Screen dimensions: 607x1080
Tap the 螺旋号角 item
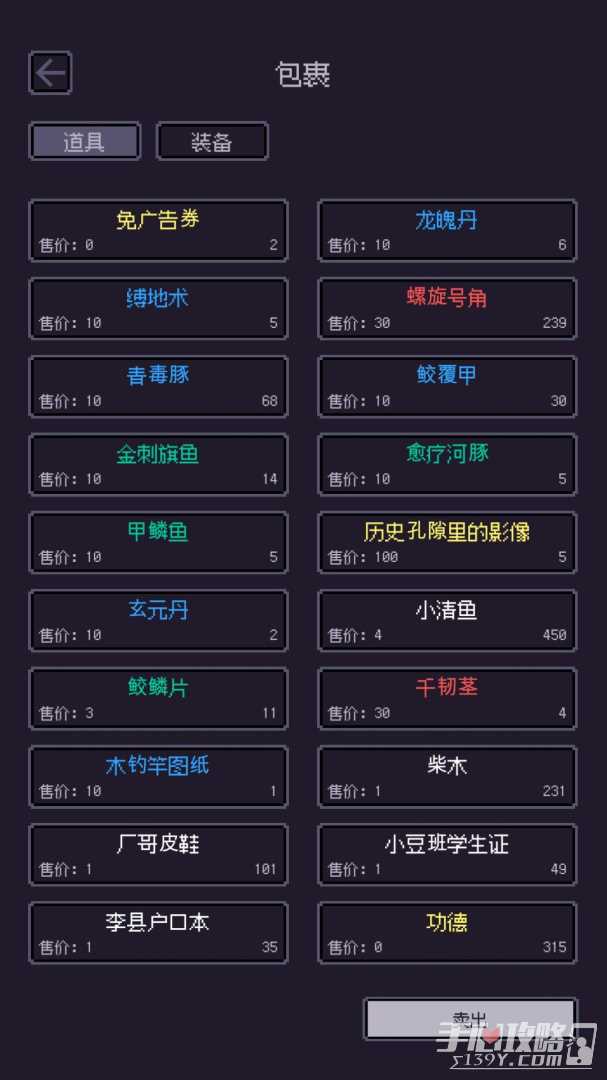point(447,309)
